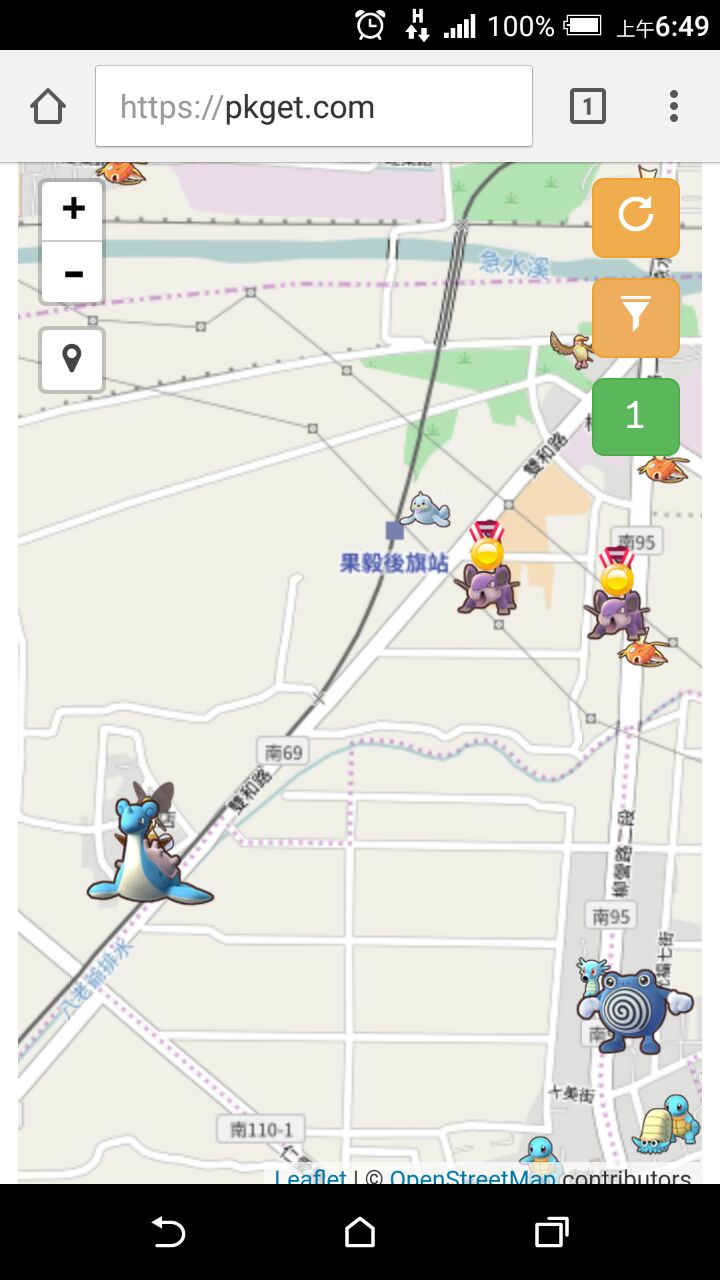Open the browser tab switcher
Screen dimensions: 720x1280
588,106
